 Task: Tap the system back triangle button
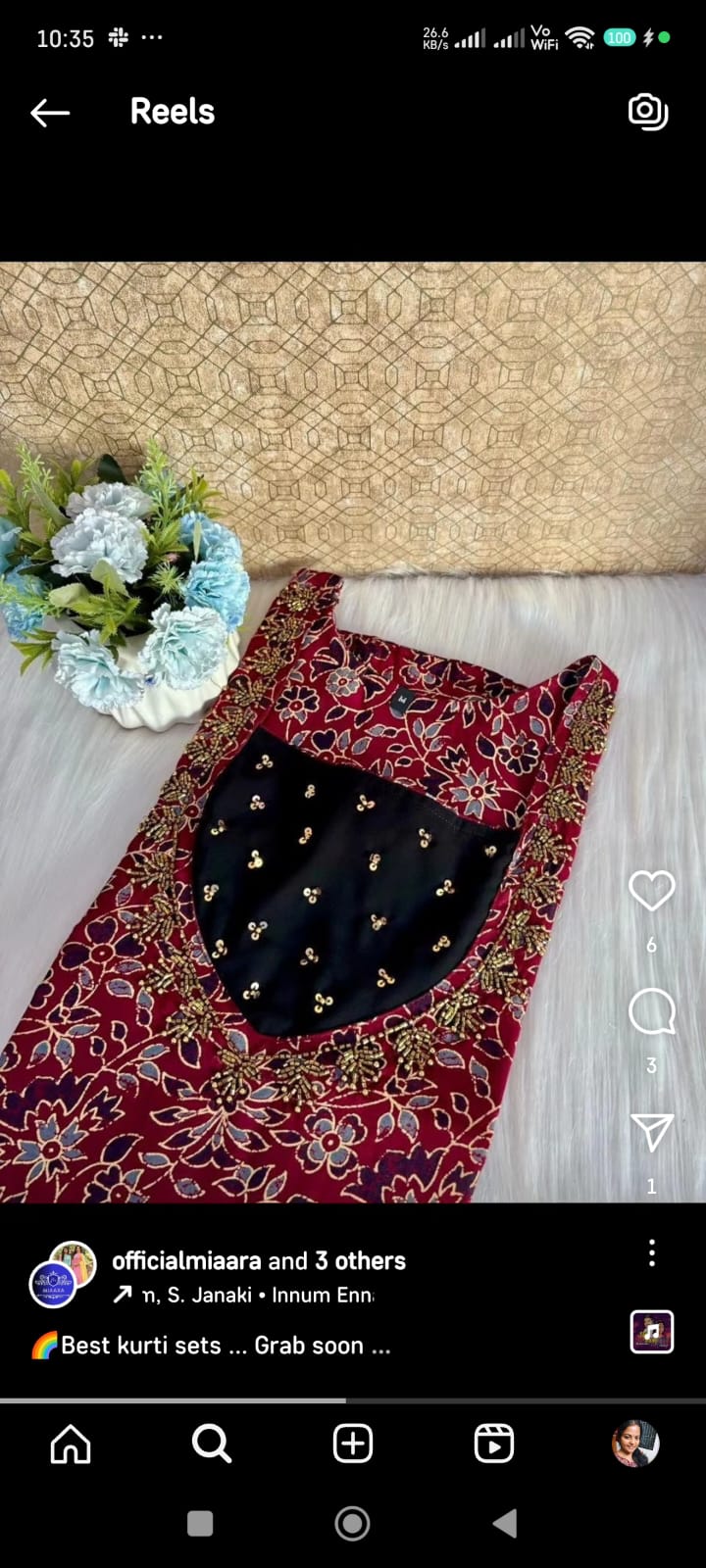[505, 1523]
